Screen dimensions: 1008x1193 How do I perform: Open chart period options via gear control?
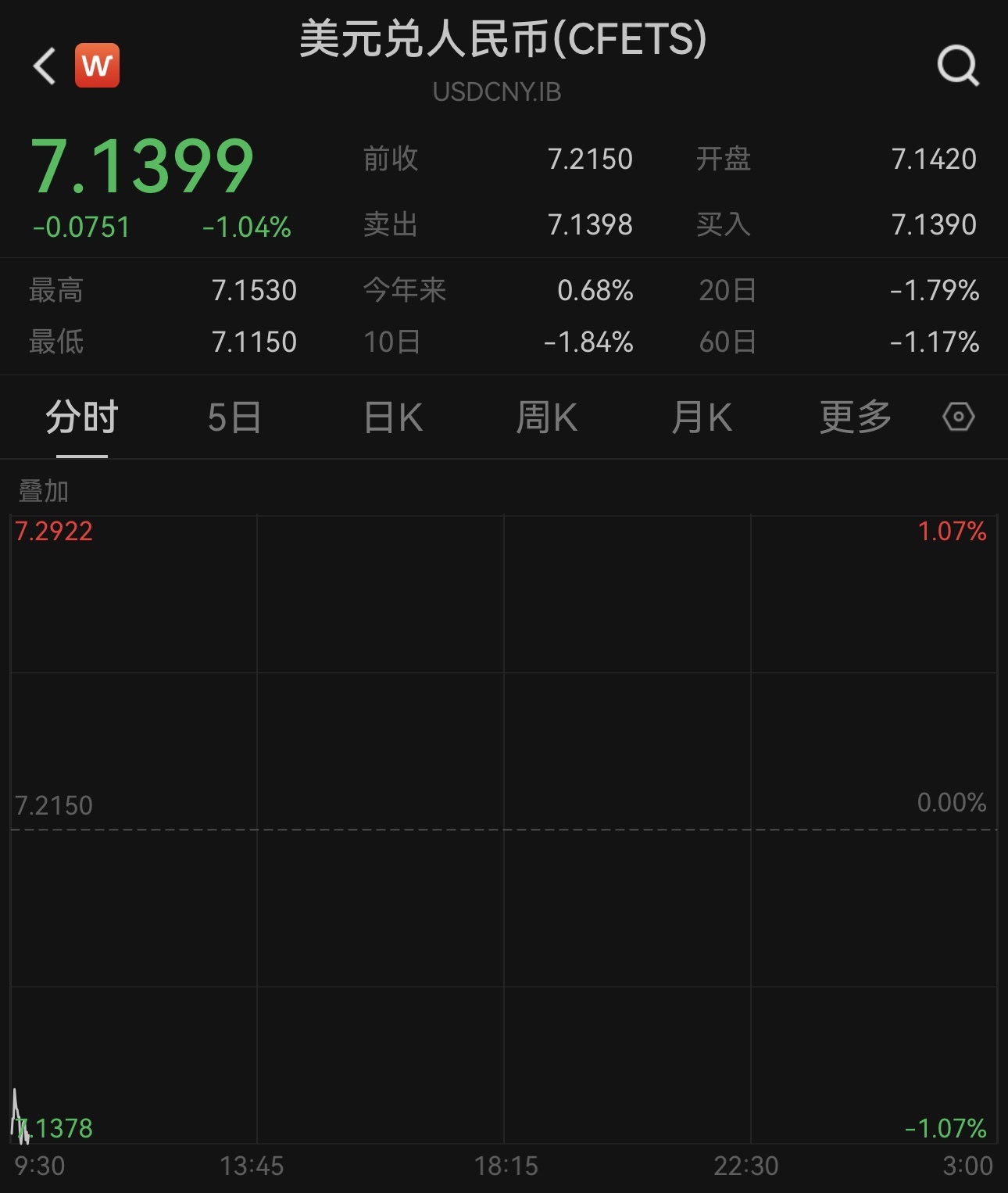click(959, 417)
